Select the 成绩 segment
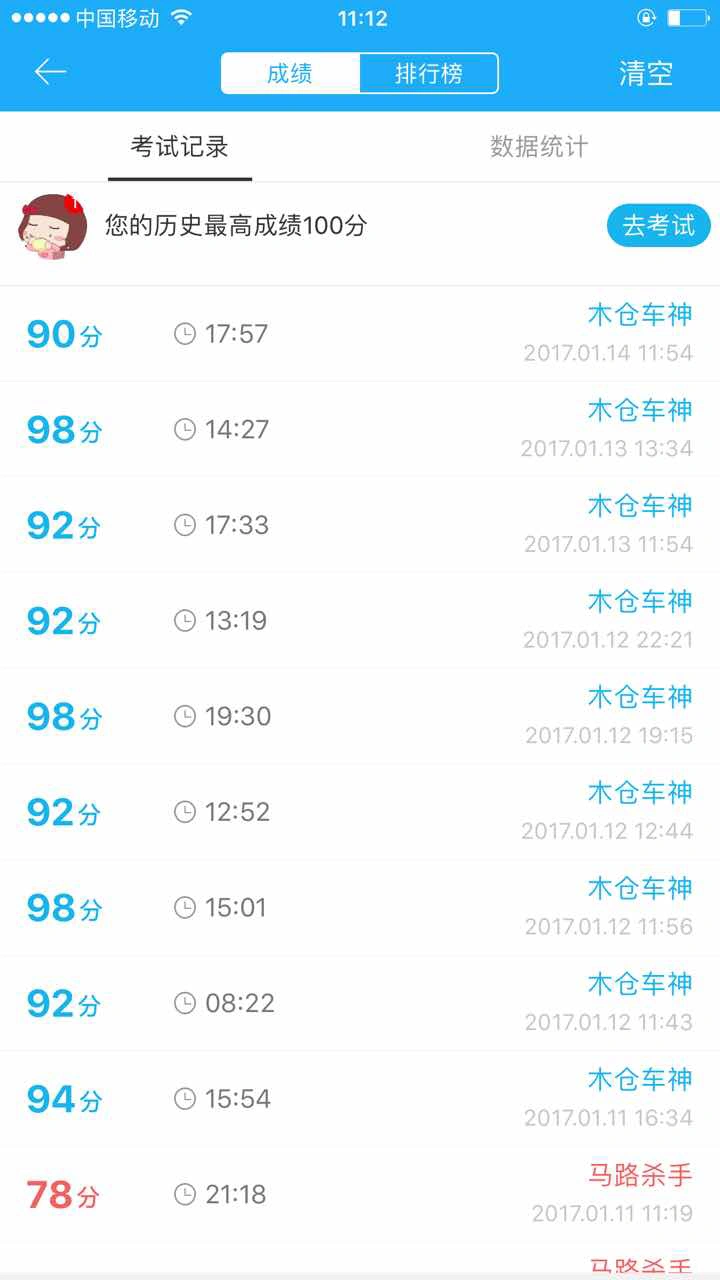Viewport: 720px width, 1280px height. pos(290,73)
